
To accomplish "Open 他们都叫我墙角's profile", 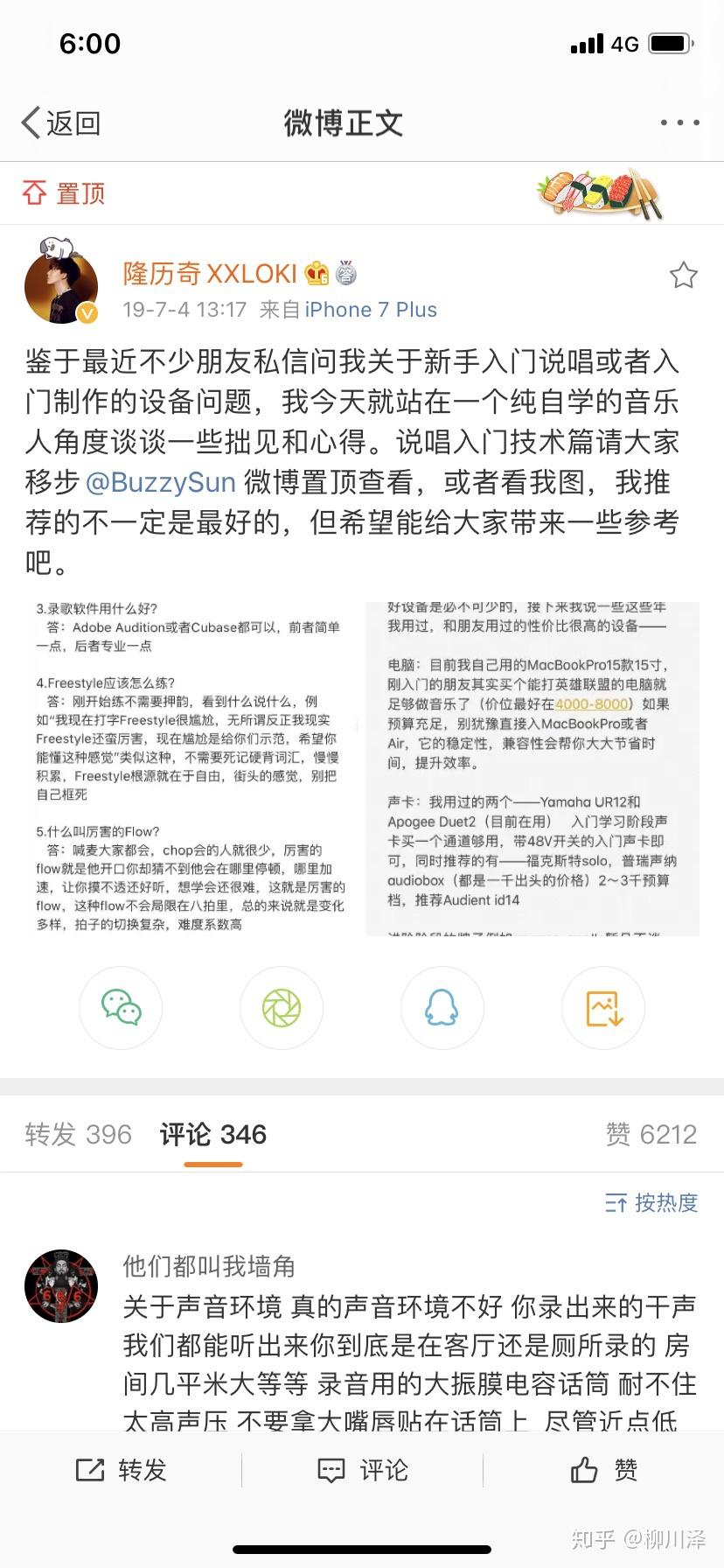I will (x=61, y=1286).
